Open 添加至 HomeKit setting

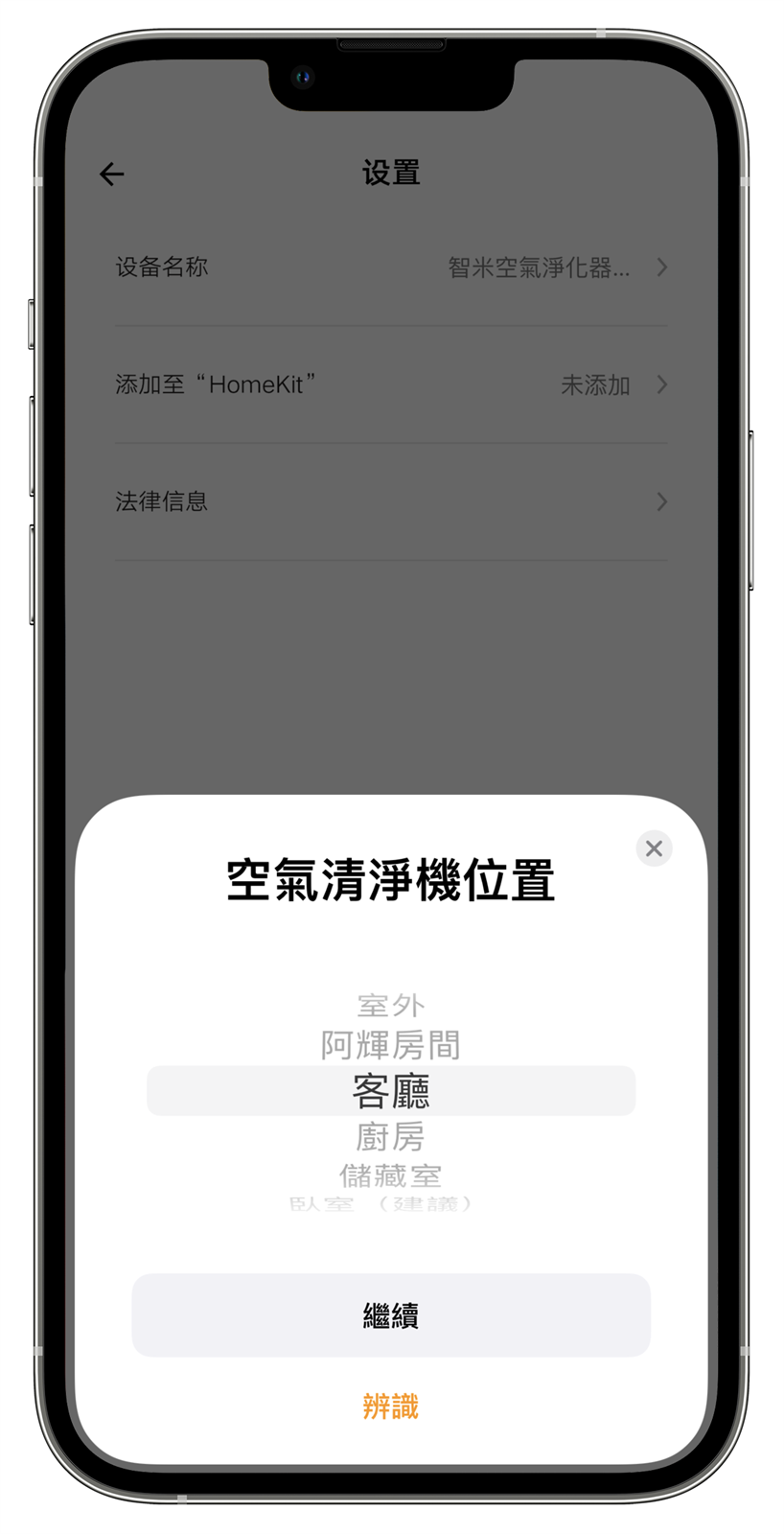pyautogui.click(x=391, y=385)
